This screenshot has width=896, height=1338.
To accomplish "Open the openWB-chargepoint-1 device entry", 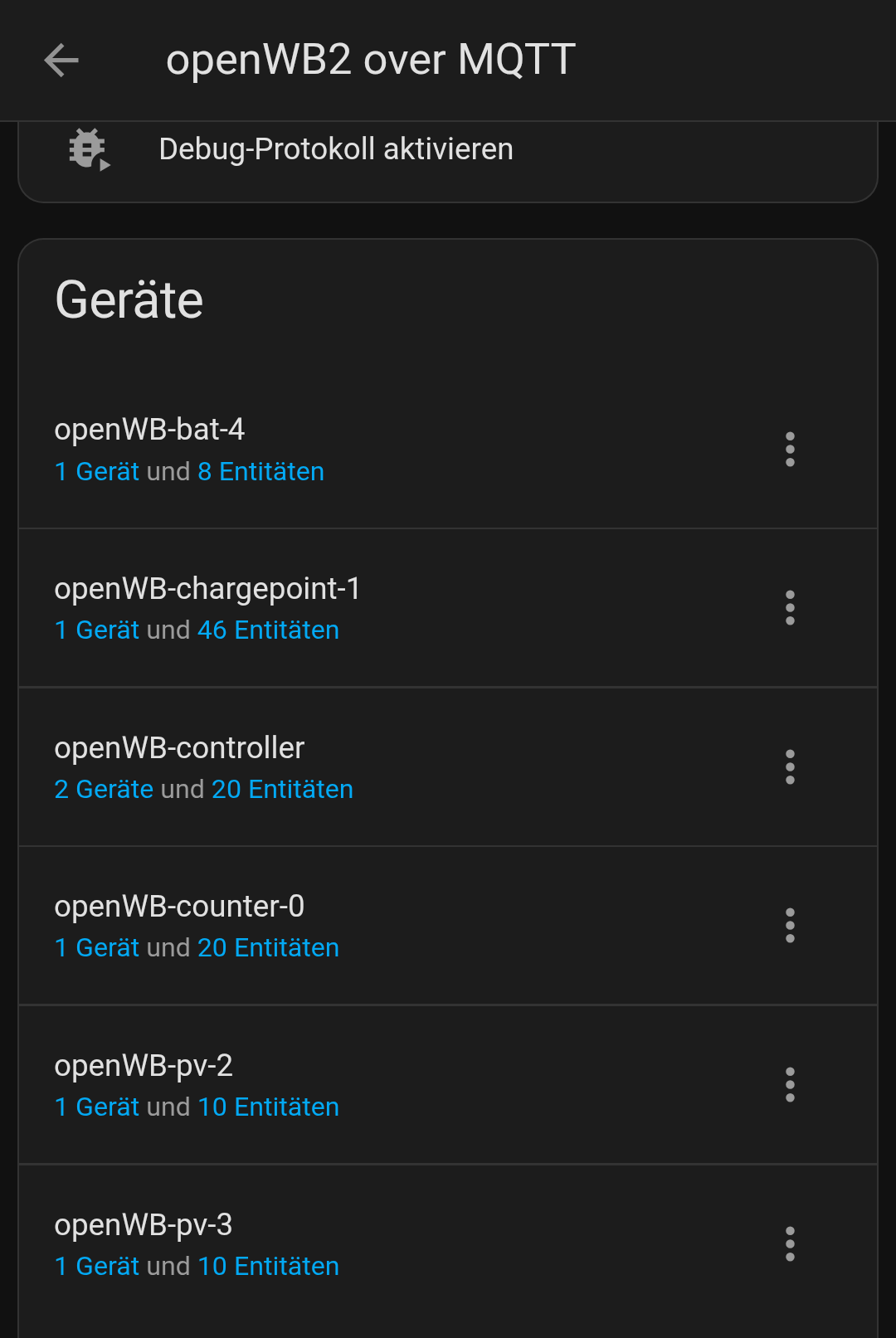I will pyautogui.click(x=207, y=589).
